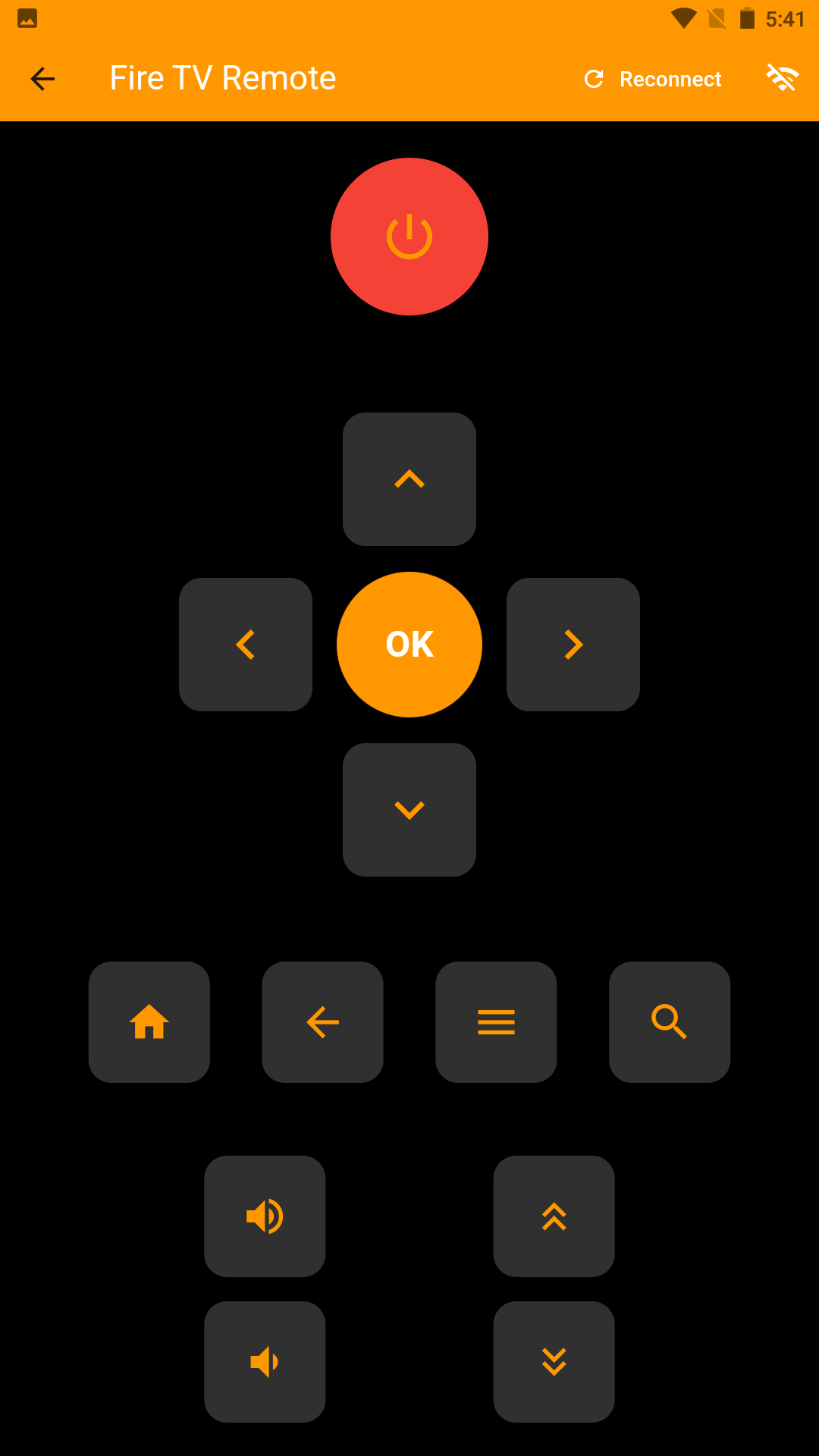Tap the refresh icon beside Reconnect
The height and width of the screenshot is (1456, 819).
[x=595, y=78]
